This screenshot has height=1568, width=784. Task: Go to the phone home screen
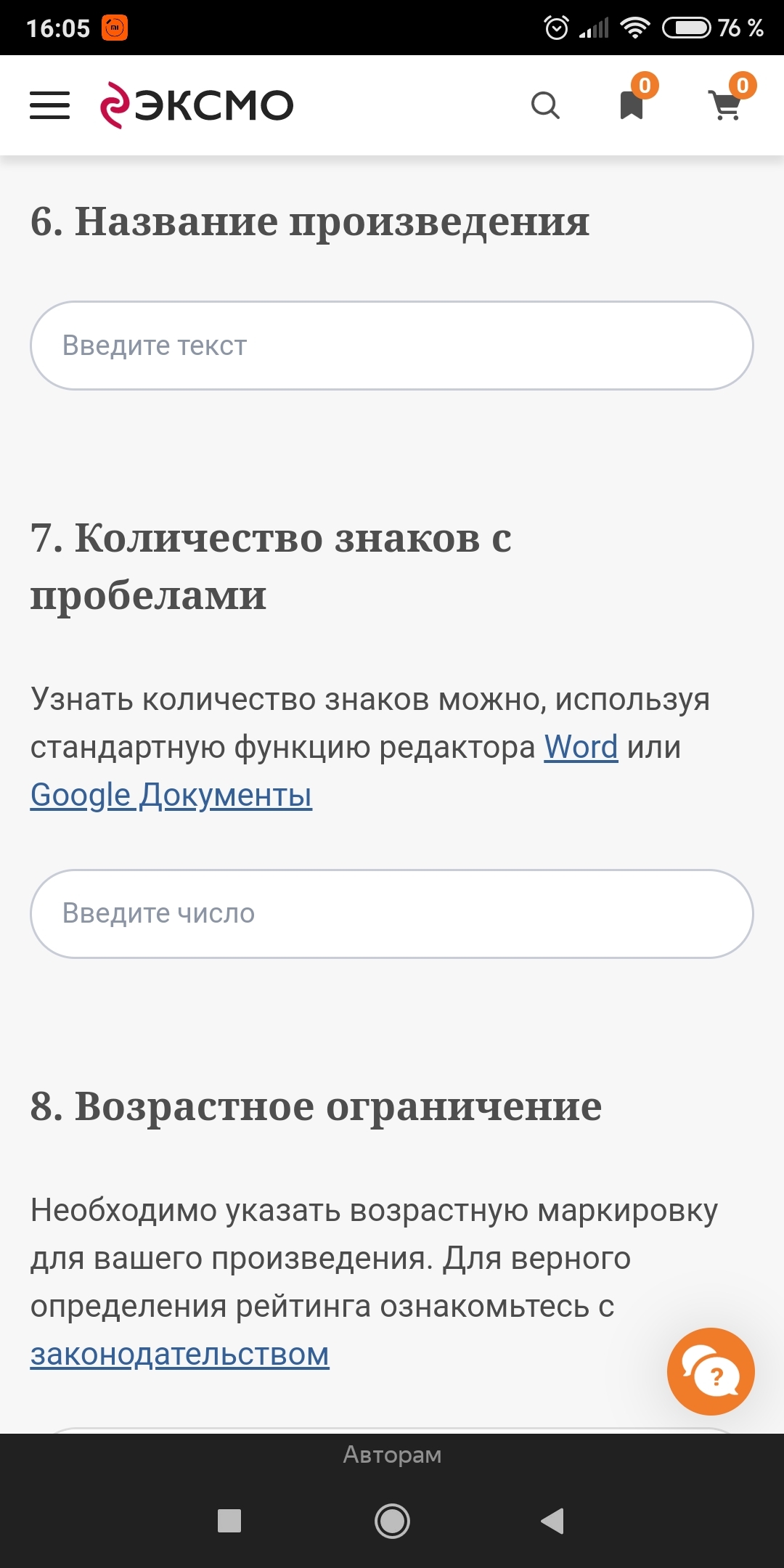pos(392,1521)
